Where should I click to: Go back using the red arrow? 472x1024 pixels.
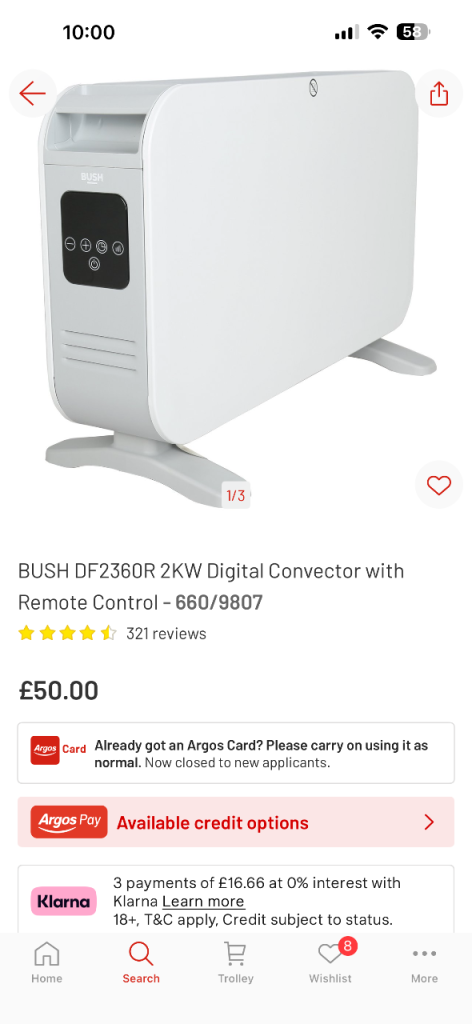pos(32,93)
